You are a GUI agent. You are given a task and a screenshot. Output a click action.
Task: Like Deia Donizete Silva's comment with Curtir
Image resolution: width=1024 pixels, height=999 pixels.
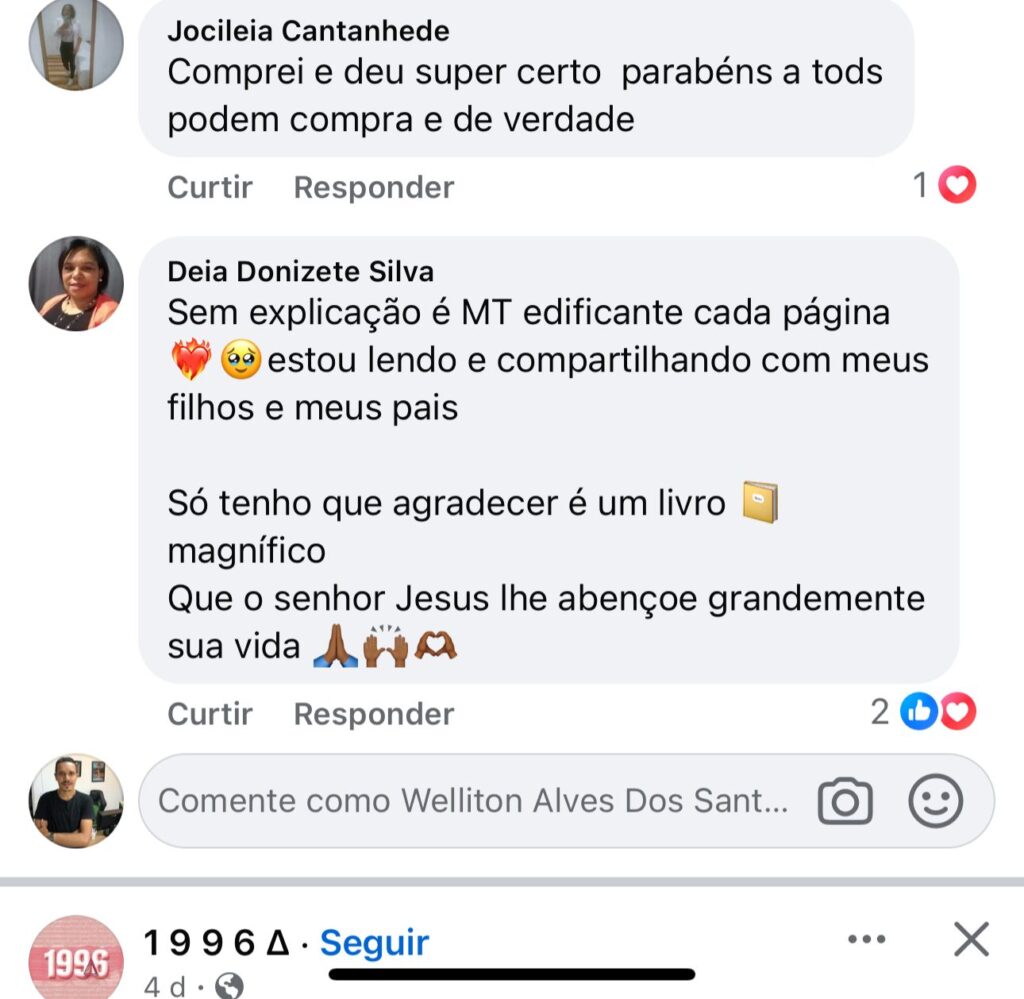(x=210, y=713)
